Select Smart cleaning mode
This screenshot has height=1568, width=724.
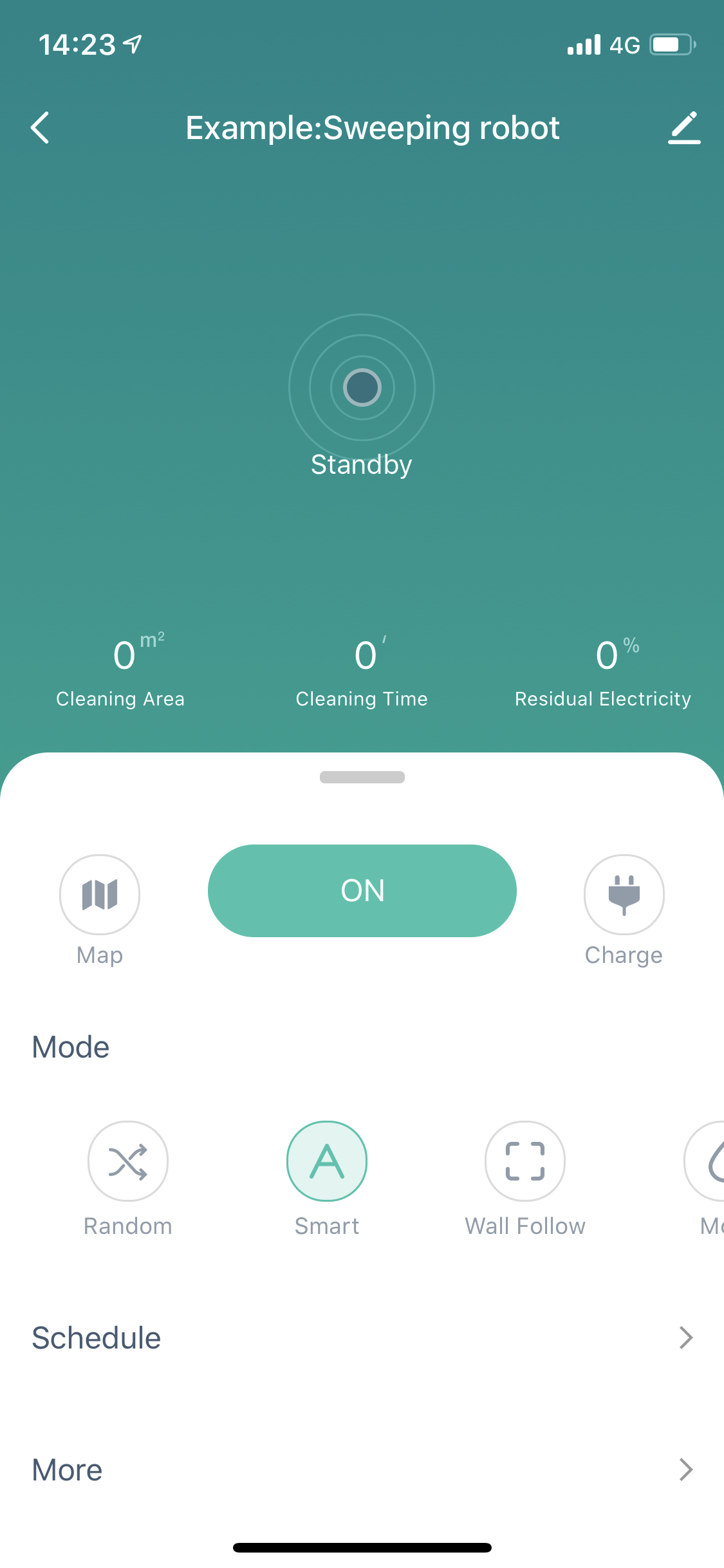(327, 1161)
